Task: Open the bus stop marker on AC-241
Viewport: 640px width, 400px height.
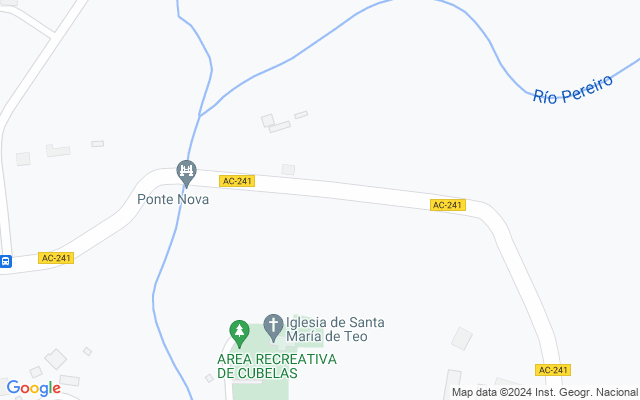Action: point(5,262)
